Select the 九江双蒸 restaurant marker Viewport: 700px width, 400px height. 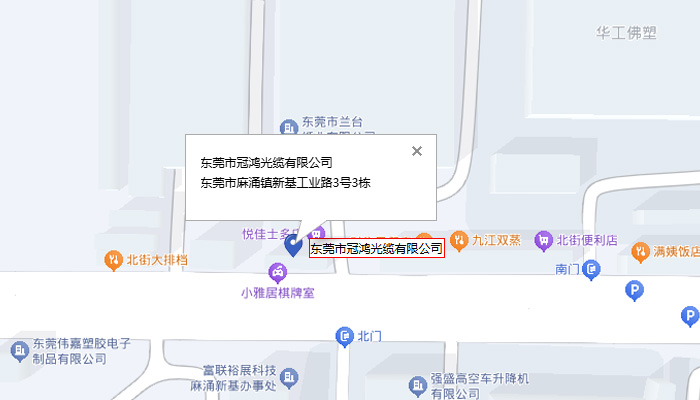(458, 240)
